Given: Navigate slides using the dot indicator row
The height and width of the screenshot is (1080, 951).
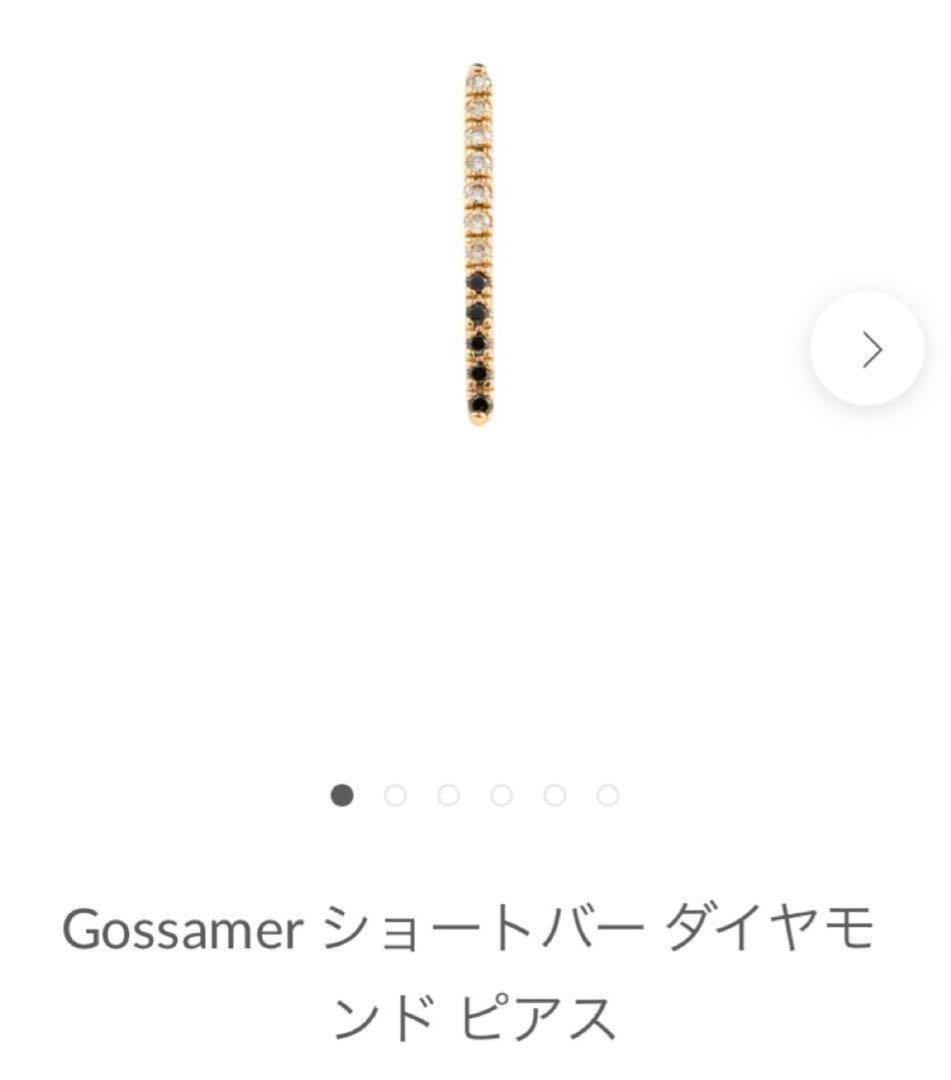Looking at the screenshot, I should pyautogui.click(x=473, y=795).
